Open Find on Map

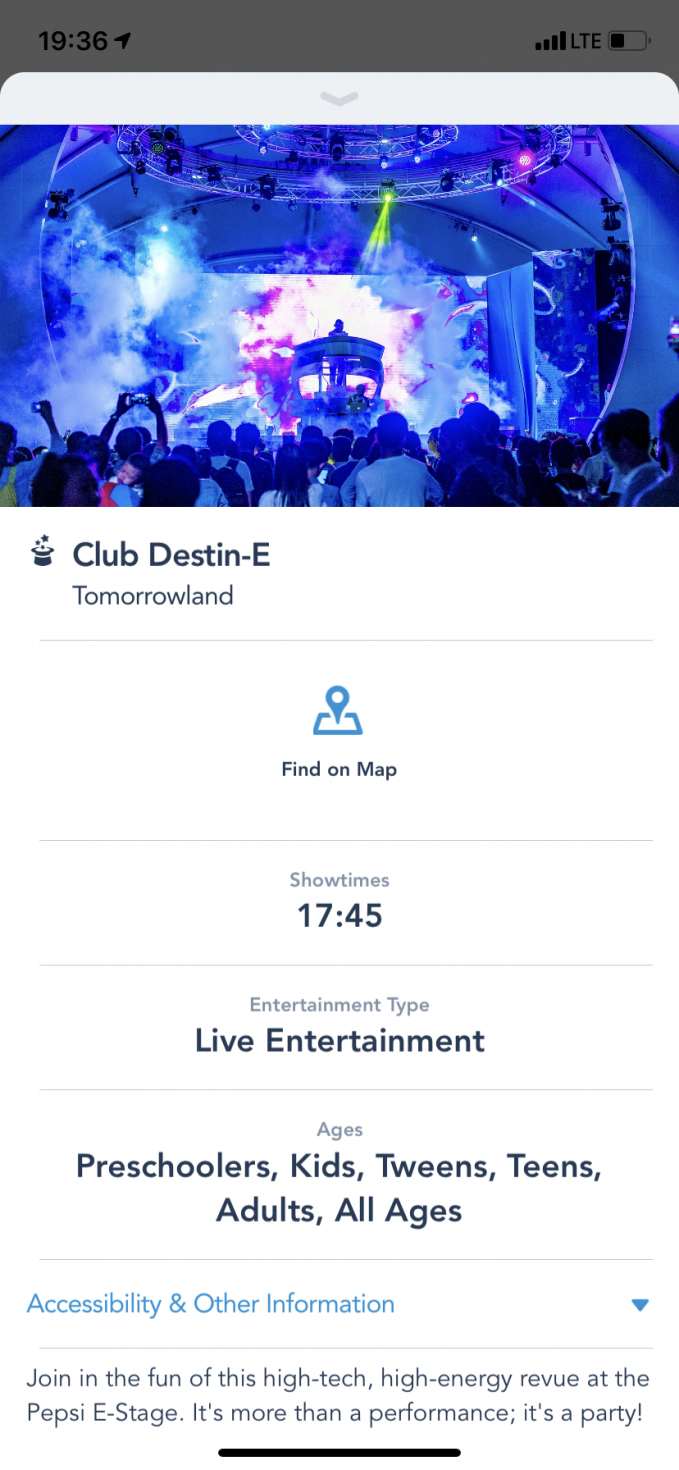tap(339, 733)
